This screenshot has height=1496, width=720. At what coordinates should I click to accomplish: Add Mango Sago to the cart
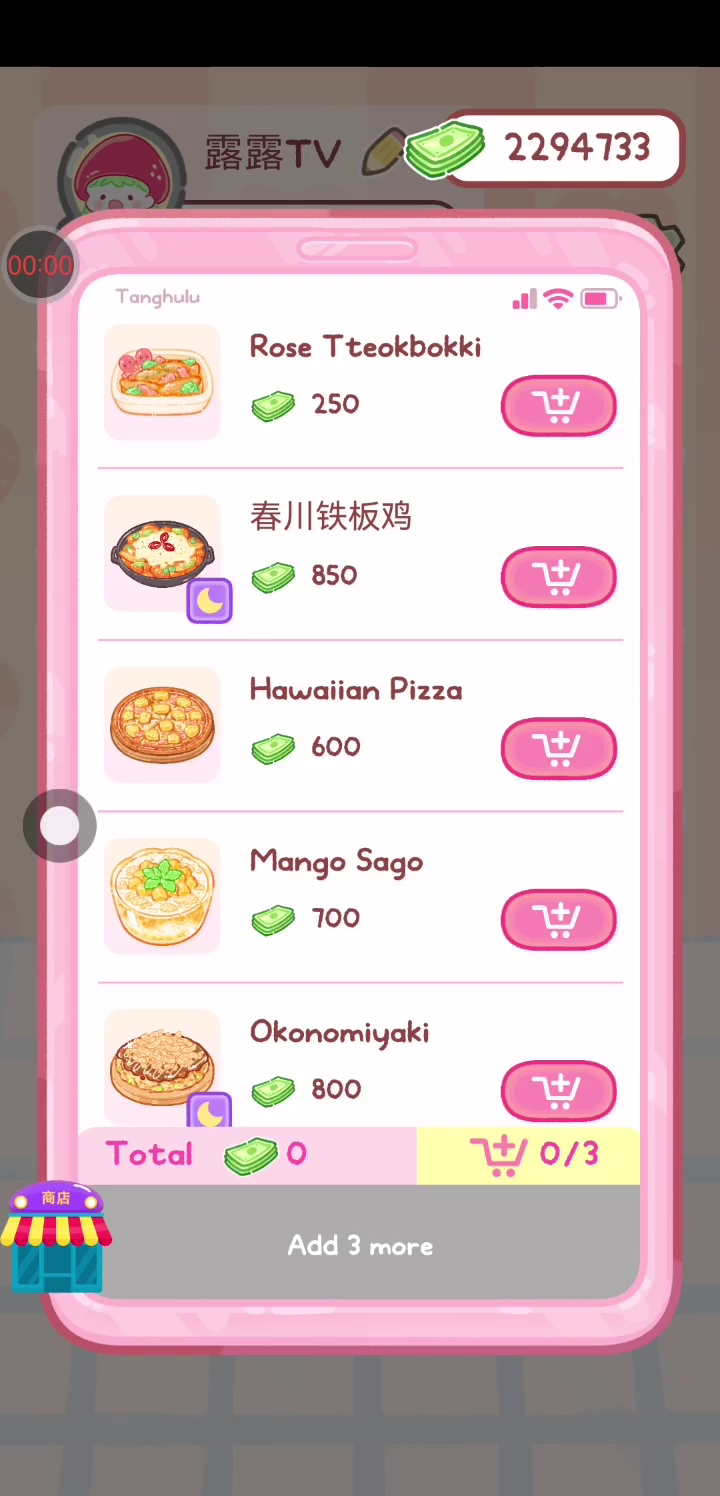tap(558, 919)
